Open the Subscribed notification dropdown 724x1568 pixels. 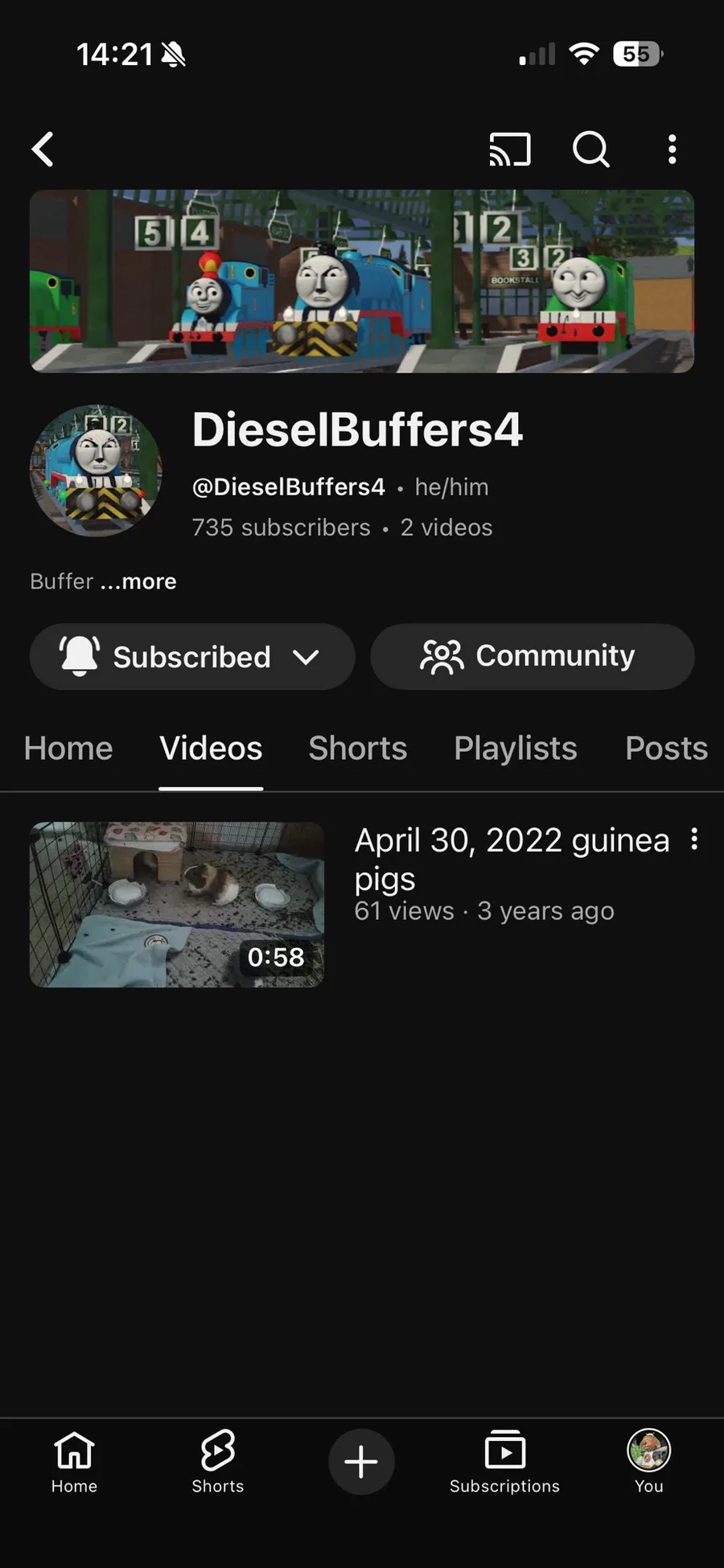pyautogui.click(x=192, y=657)
